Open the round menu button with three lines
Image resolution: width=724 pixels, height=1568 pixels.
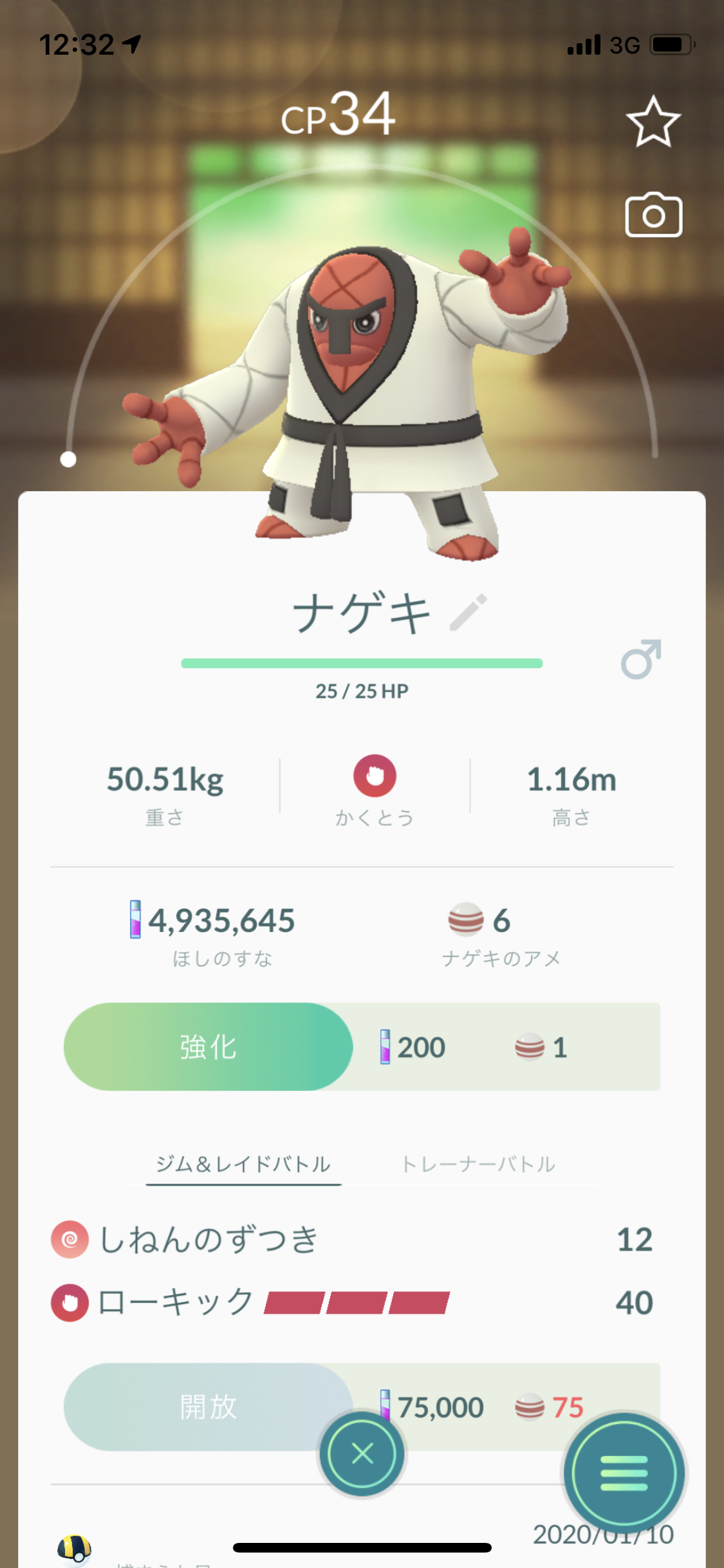point(624,1473)
